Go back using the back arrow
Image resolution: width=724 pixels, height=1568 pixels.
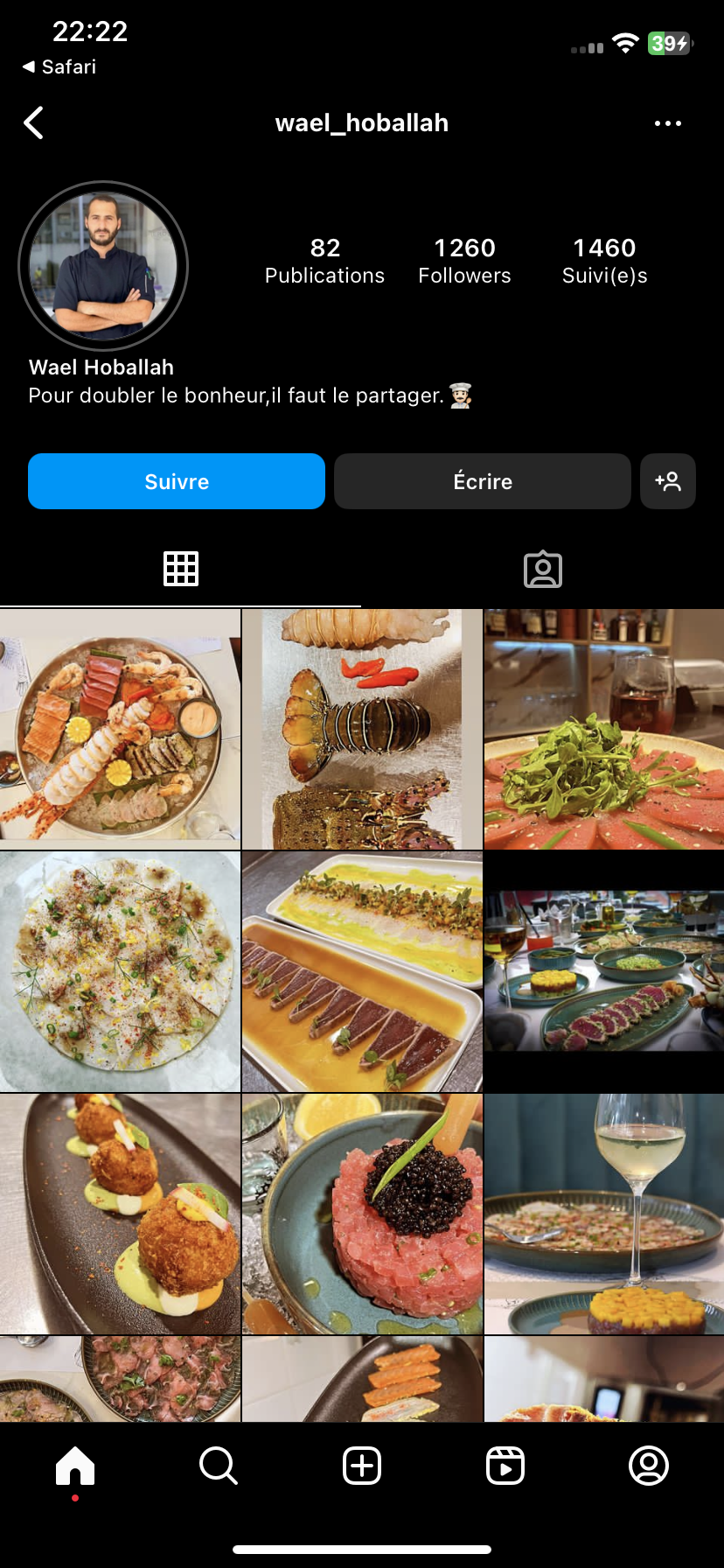(x=34, y=123)
